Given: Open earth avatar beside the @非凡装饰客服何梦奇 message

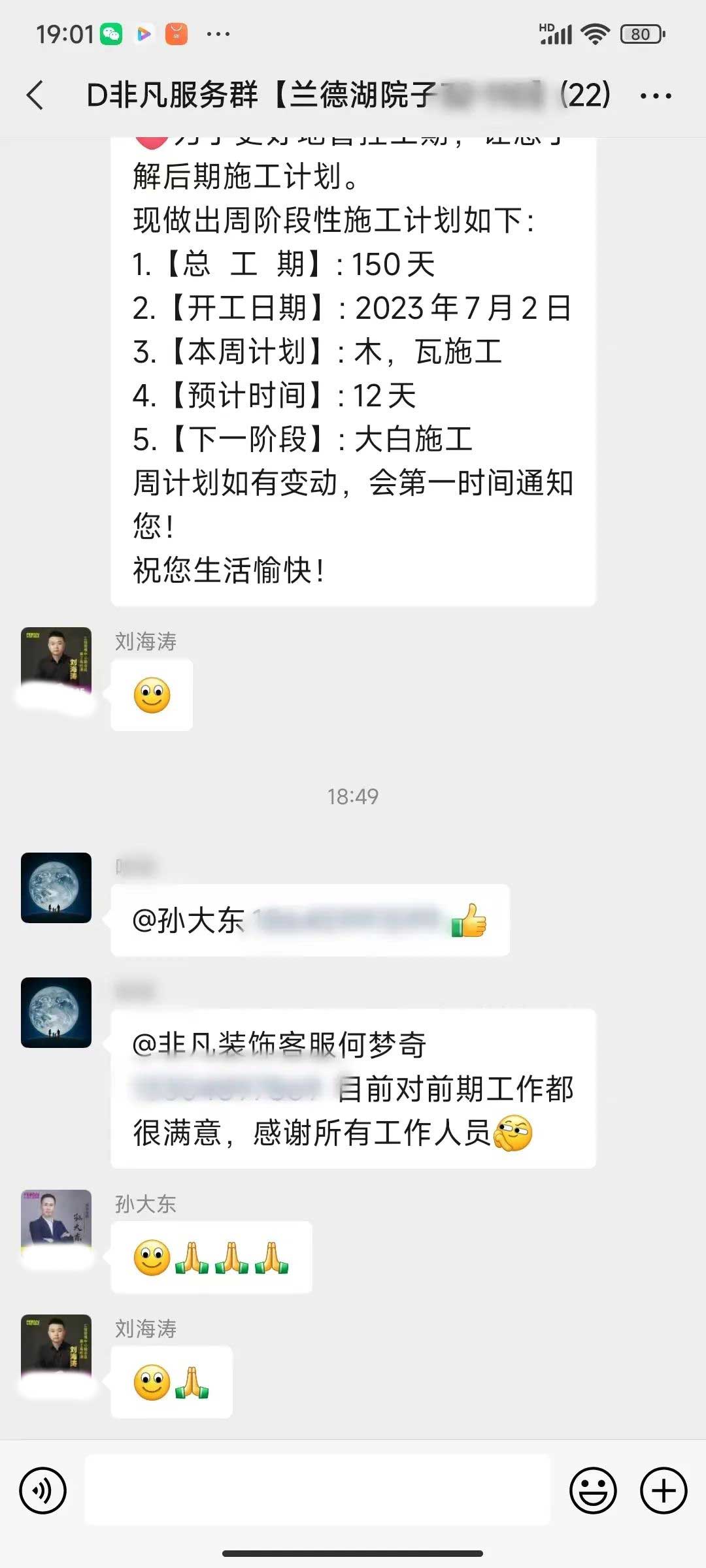Looking at the screenshot, I should (56, 1013).
